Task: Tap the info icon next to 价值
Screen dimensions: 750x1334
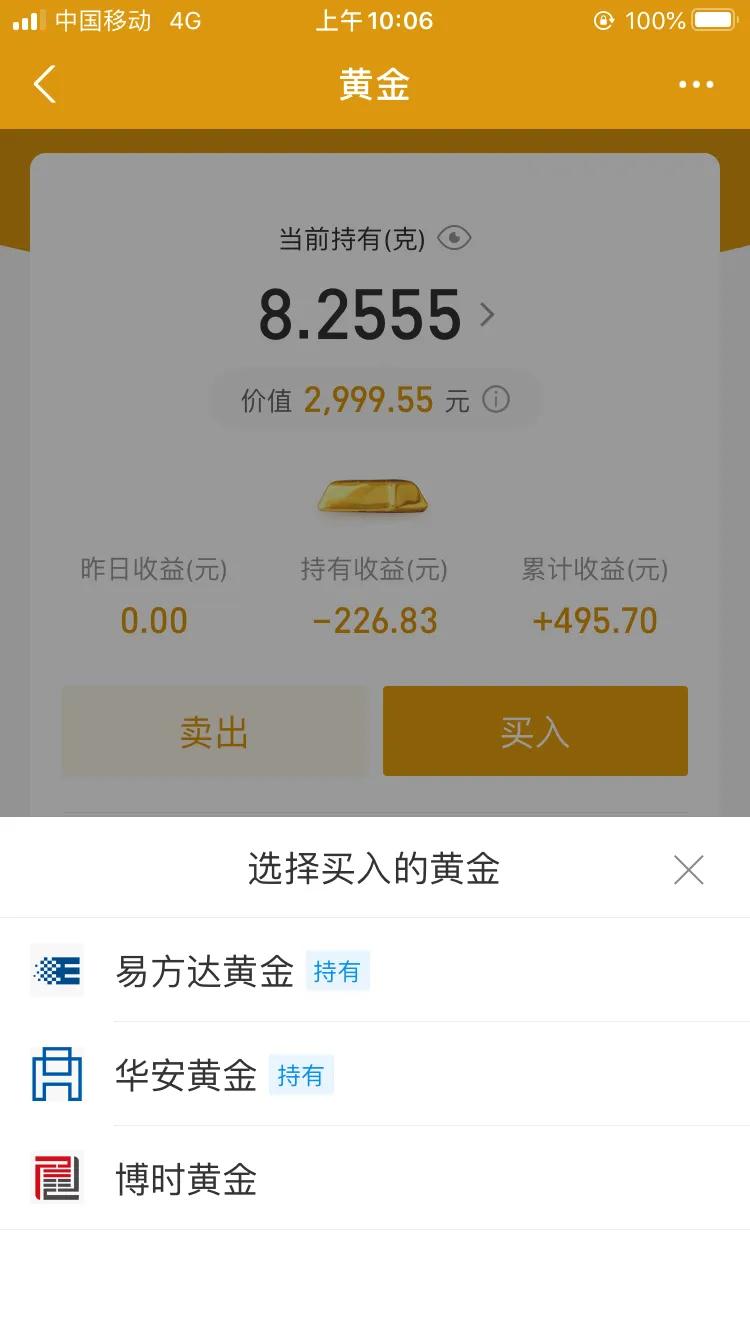Action: [x=495, y=399]
